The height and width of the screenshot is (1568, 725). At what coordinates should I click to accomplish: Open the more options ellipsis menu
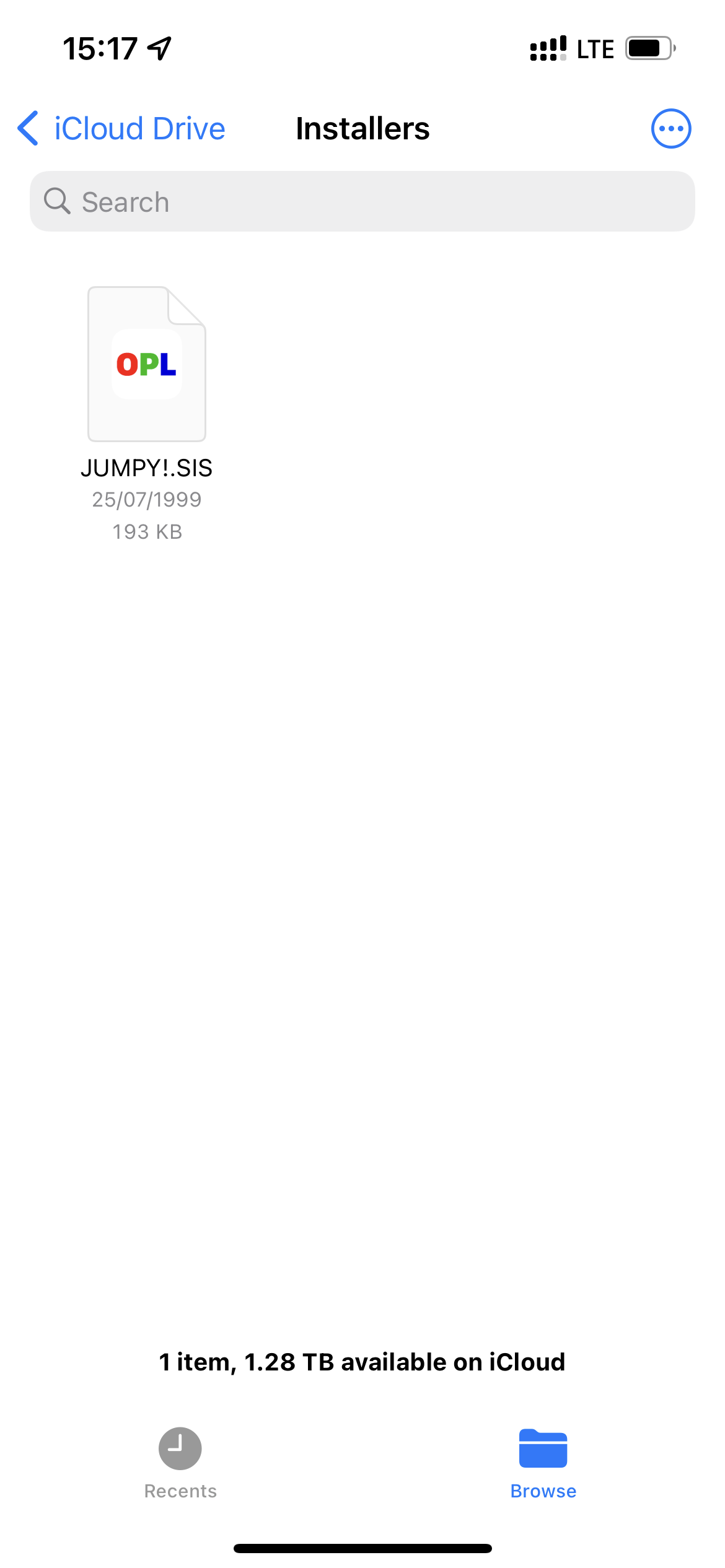(x=670, y=129)
